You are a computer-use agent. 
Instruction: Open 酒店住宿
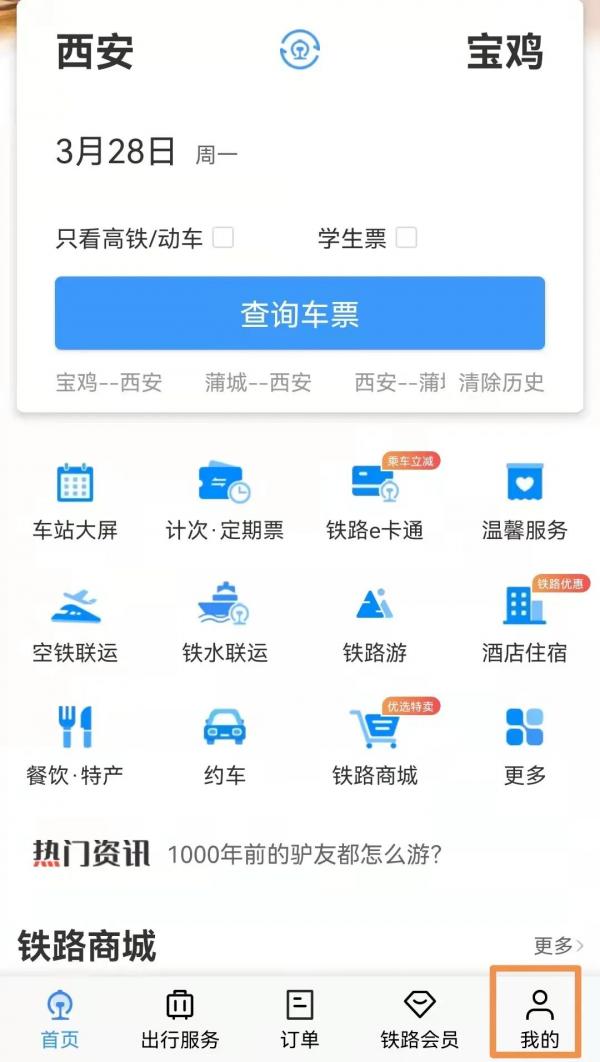[x=525, y=624]
